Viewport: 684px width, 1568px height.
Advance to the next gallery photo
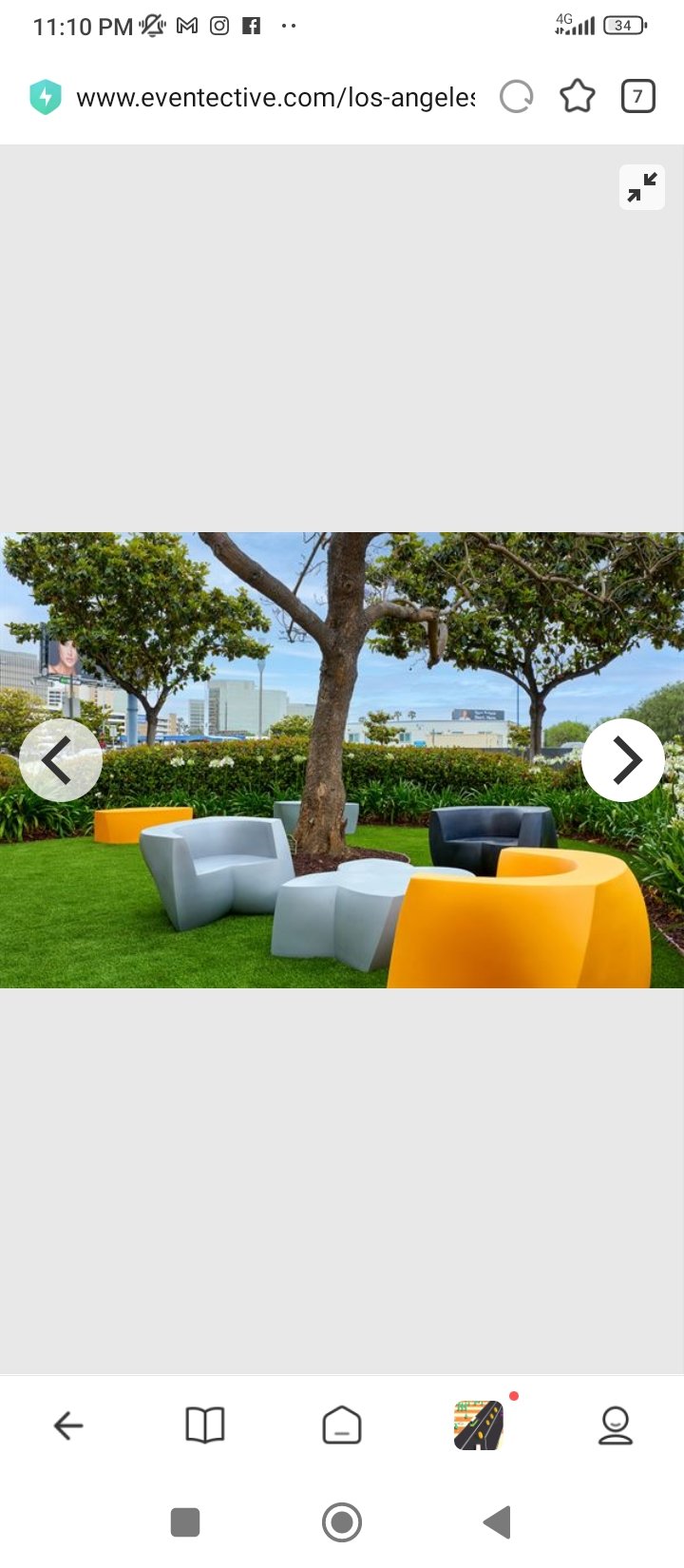click(623, 760)
